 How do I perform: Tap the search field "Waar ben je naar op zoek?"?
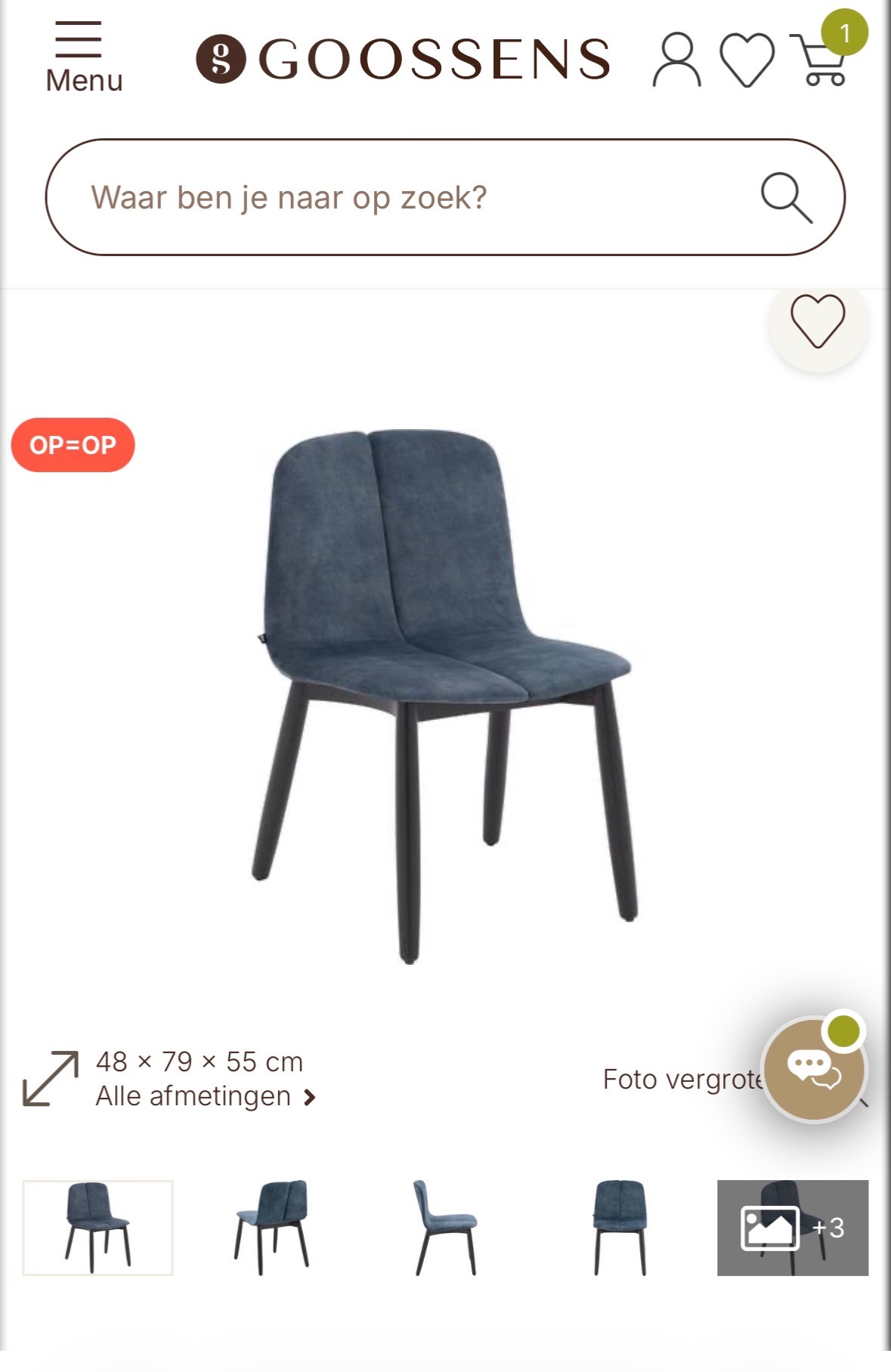(393, 197)
